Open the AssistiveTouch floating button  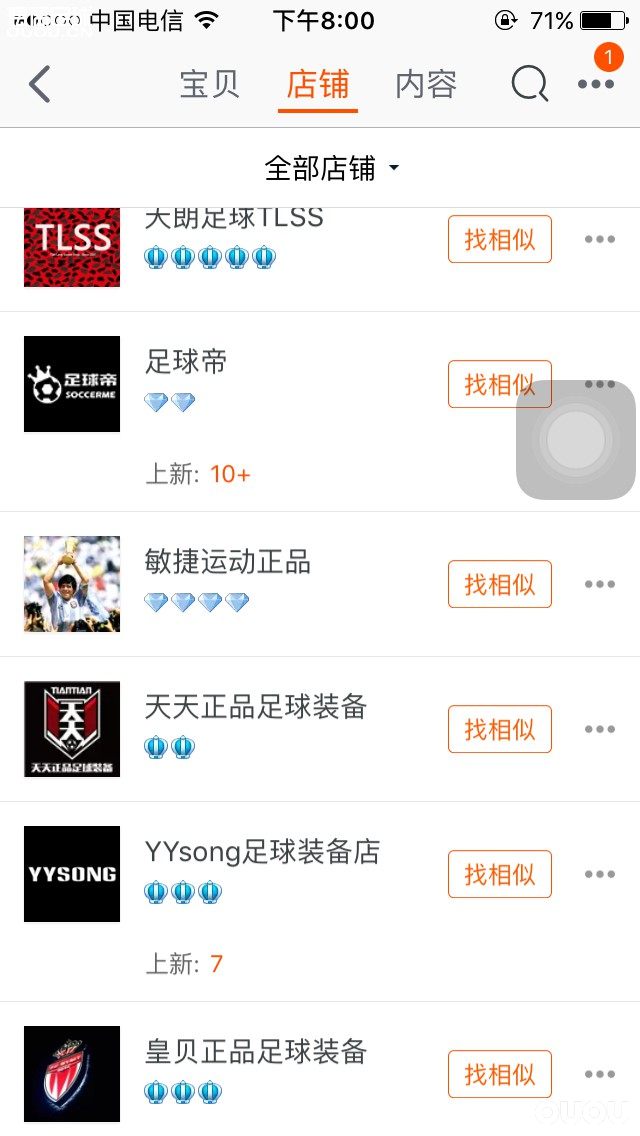pos(576,440)
